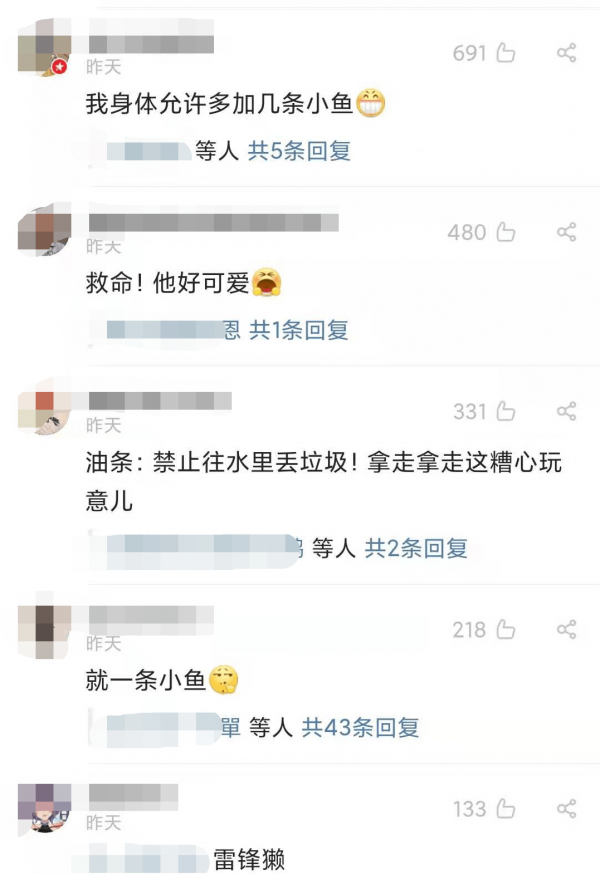The height and width of the screenshot is (874, 600).
Task: Open the 共5条回复 replies link
Action: point(299,151)
